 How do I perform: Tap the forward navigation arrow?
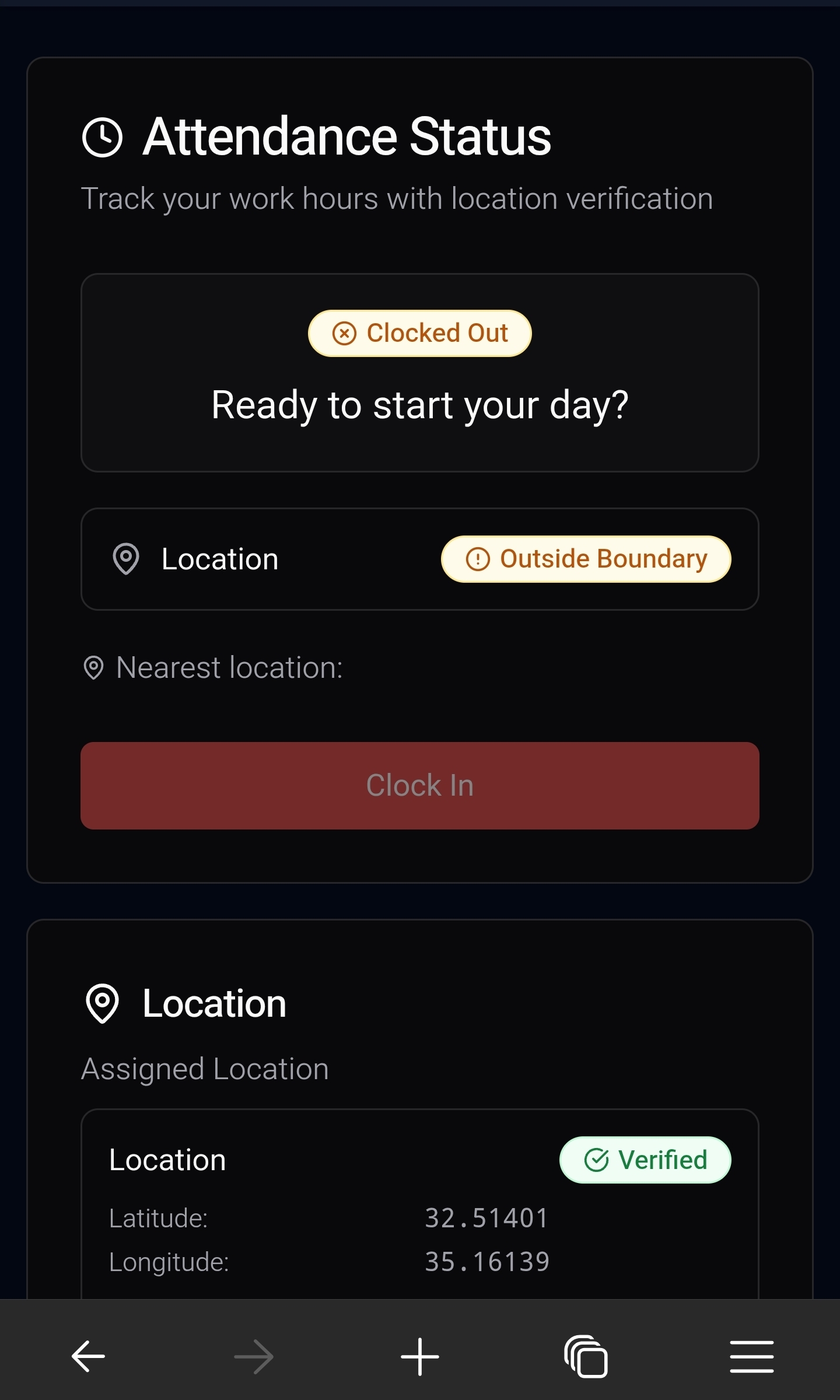(254, 1356)
